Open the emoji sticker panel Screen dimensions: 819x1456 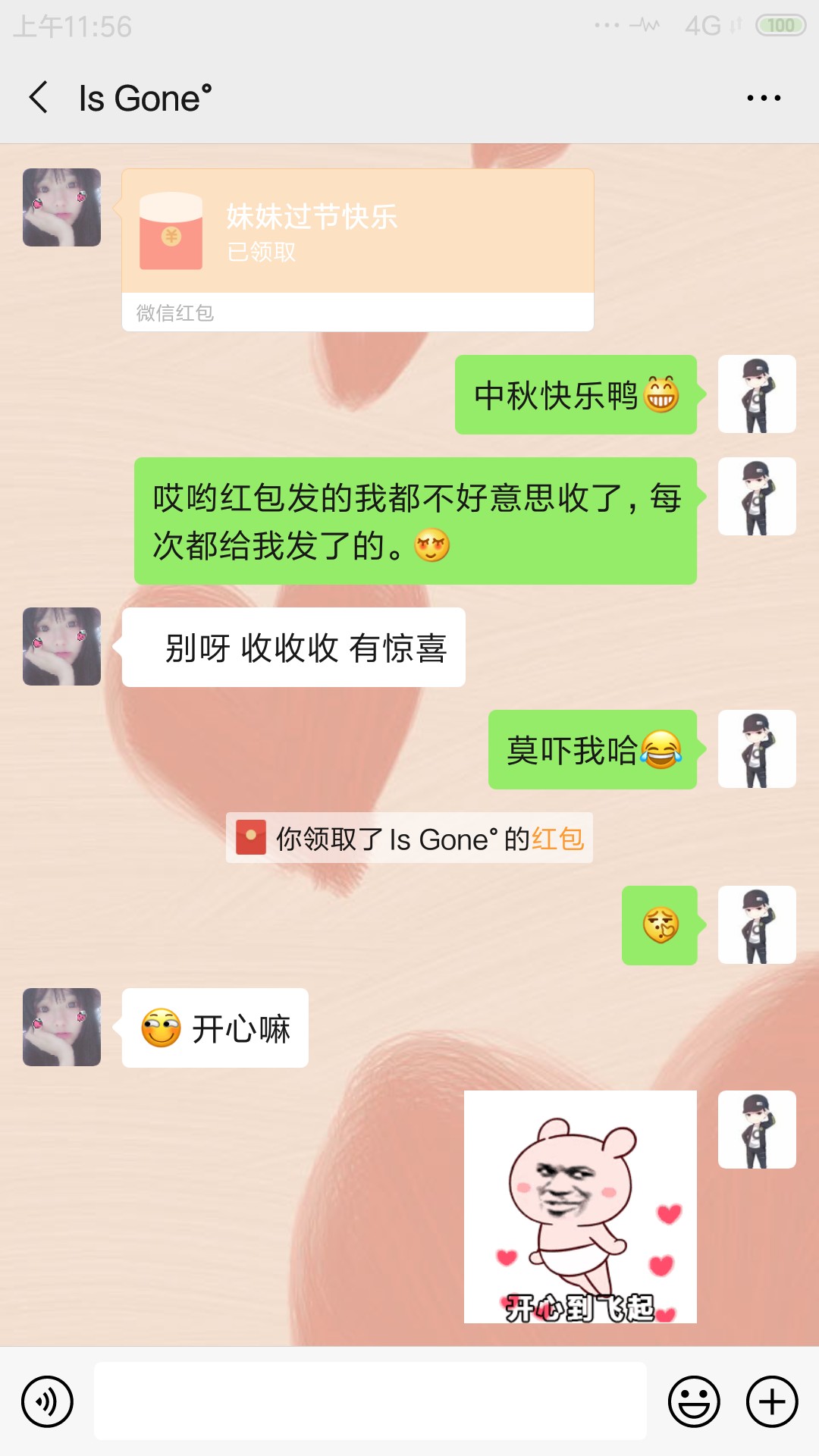693,1401
